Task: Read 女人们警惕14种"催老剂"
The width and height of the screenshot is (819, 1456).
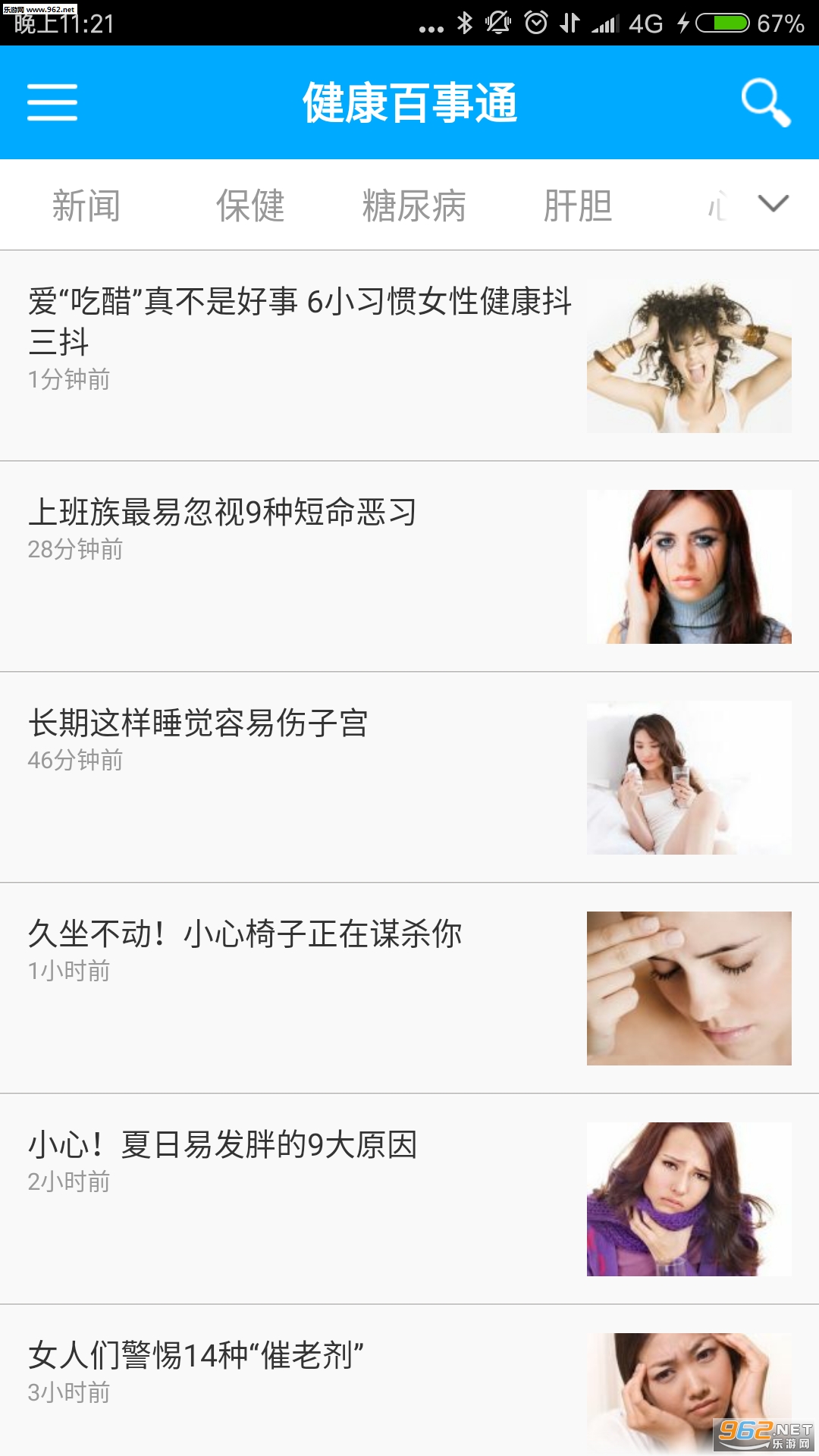Action: click(x=196, y=1356)
